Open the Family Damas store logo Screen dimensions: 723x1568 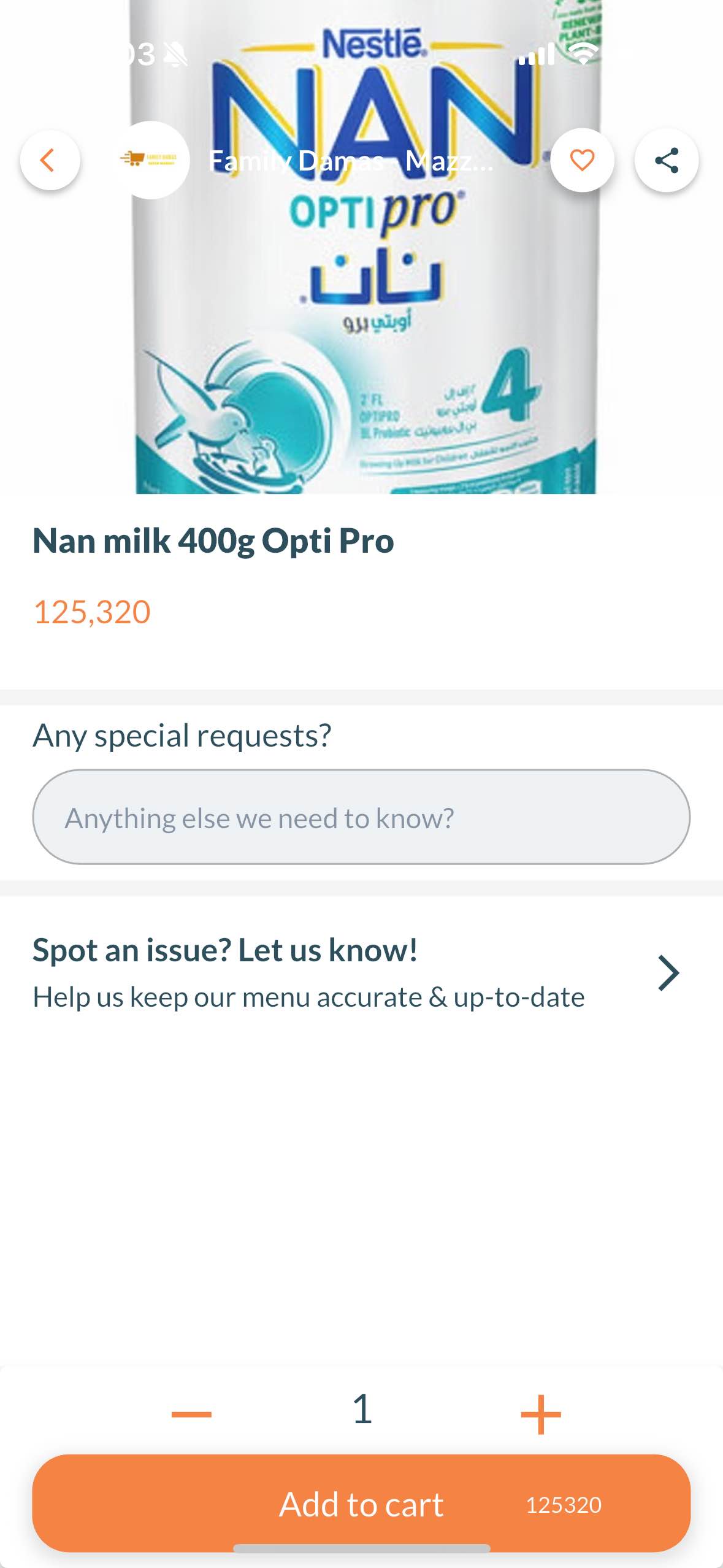click(x=150, y=160)
